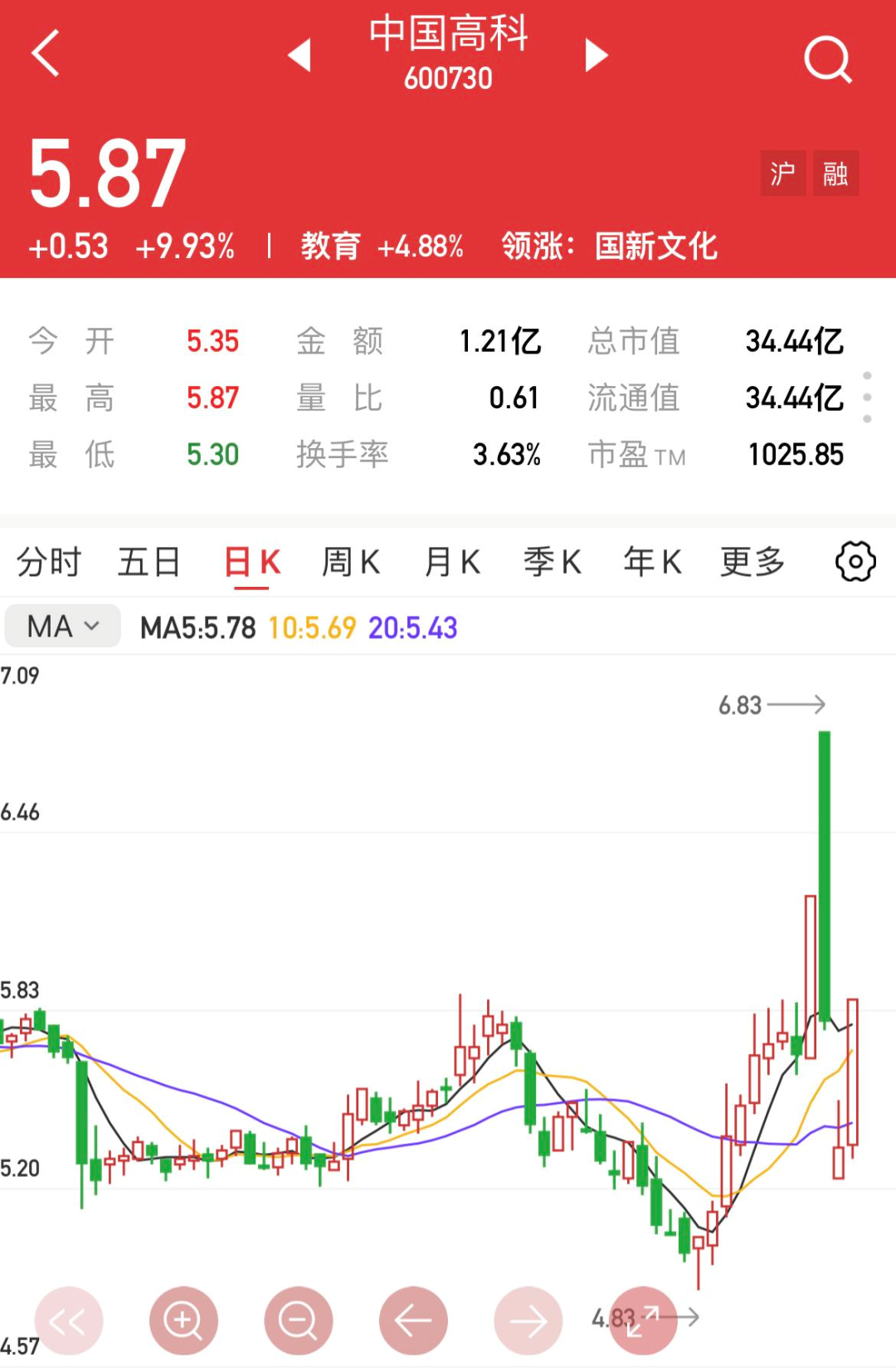
Task: Jump to earliest candles with double-arrow button
Action: click(69, 1320)
